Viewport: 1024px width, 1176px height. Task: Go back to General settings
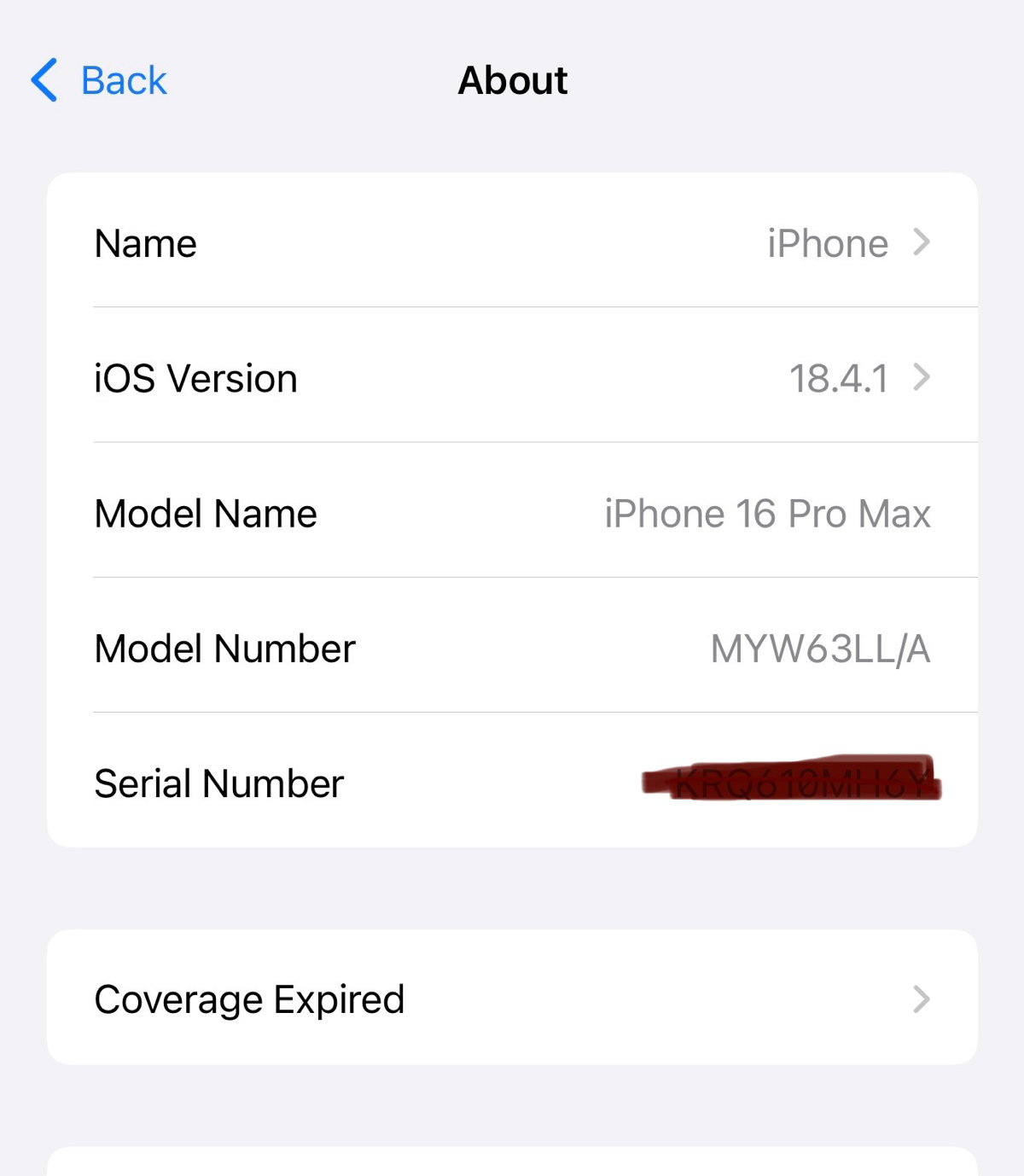(100, 81)
